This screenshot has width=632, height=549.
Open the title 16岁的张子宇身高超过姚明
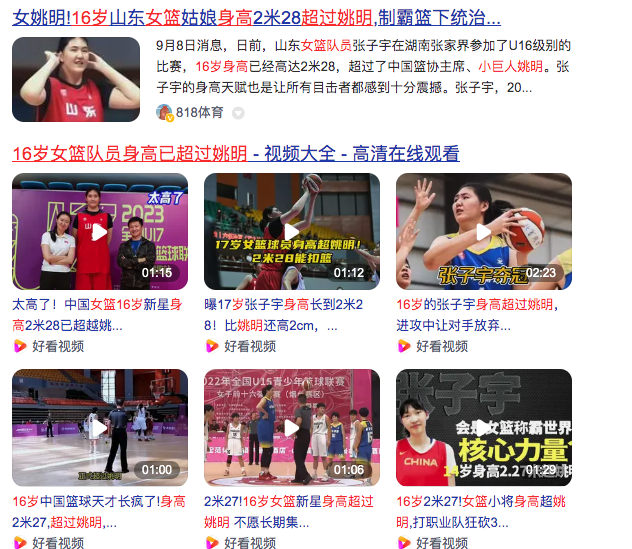click(x=481, y=314)
